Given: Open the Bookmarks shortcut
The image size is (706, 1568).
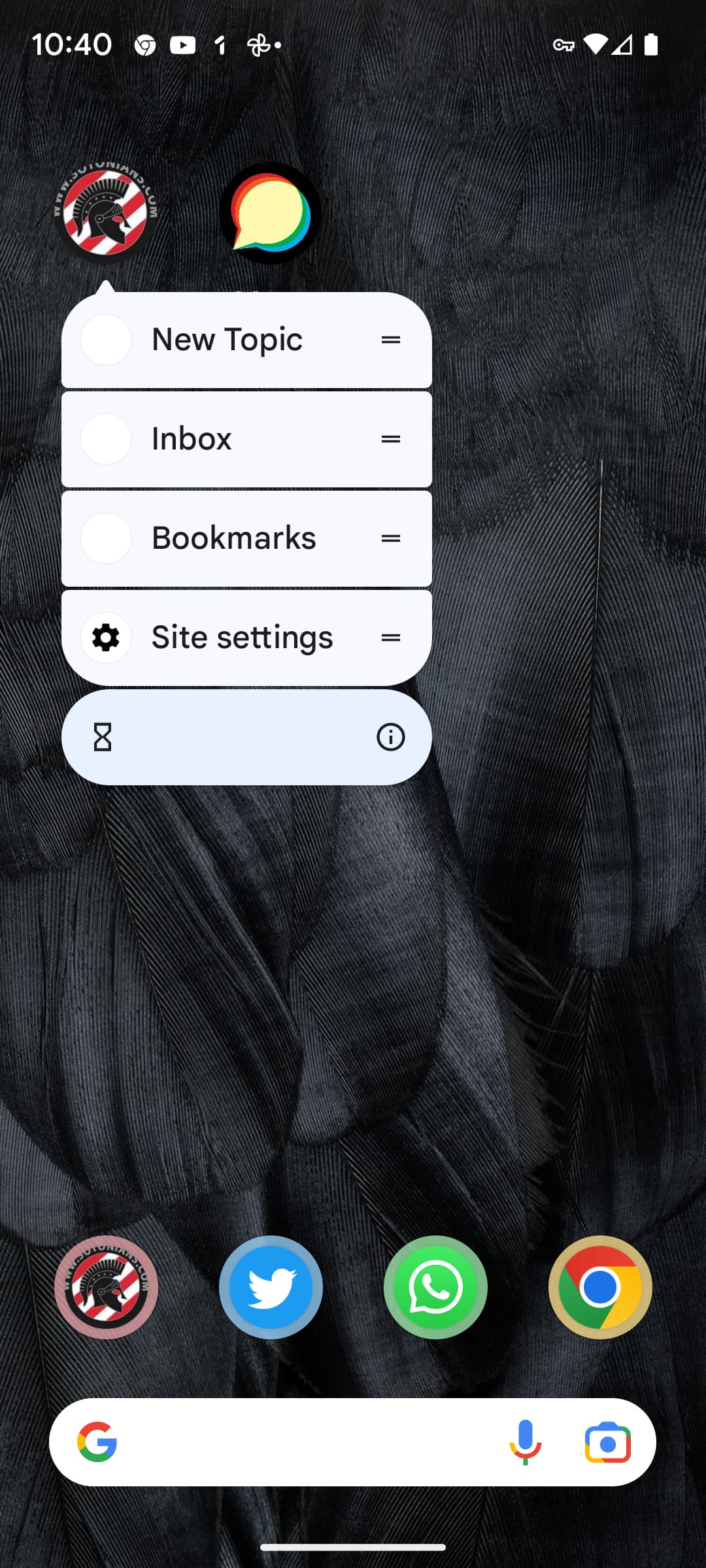Looking at the screenshot, I should tap(246, 538).
